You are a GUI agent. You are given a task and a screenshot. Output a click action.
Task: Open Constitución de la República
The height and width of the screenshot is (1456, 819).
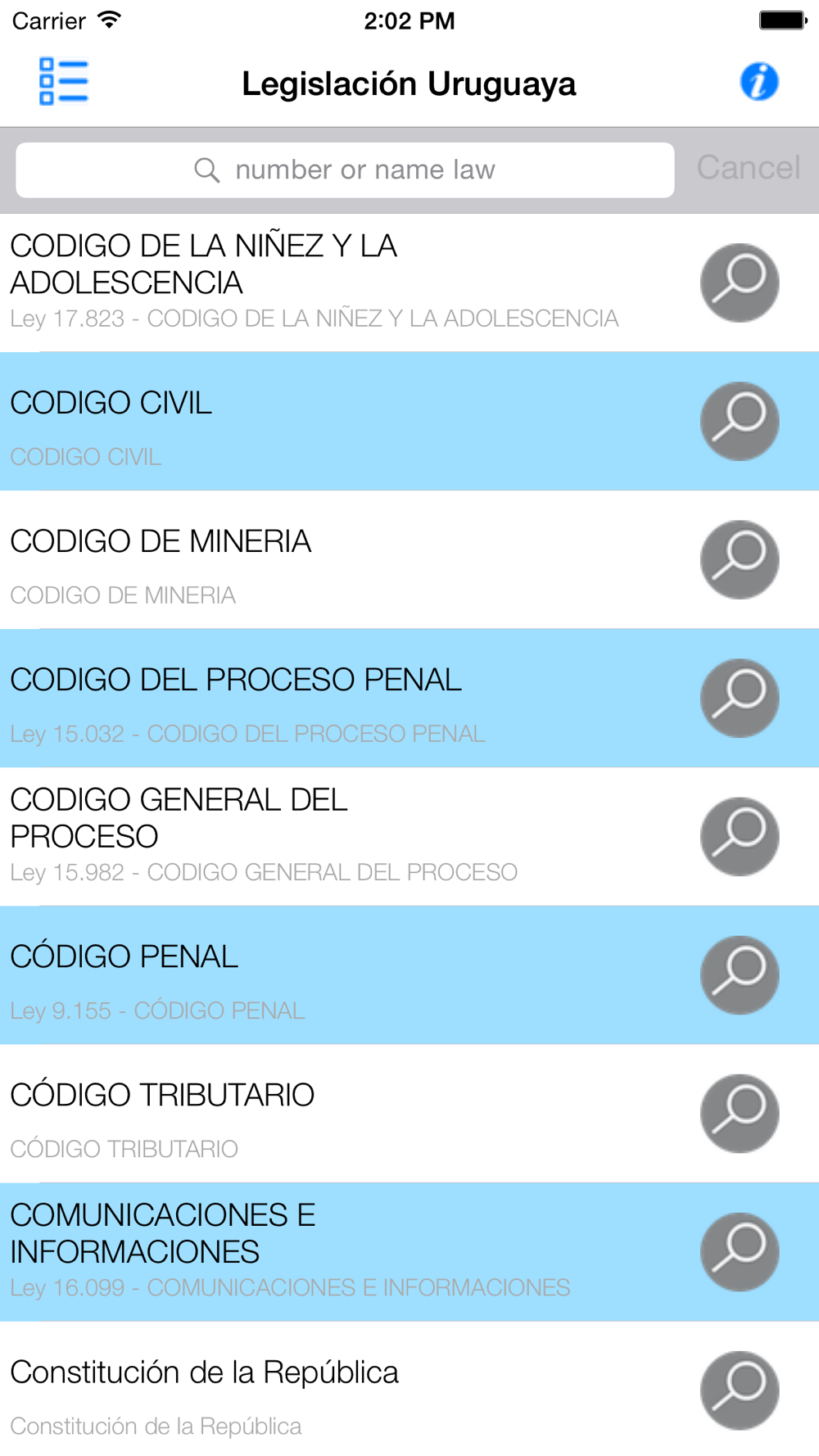(x=409, y=1388)
